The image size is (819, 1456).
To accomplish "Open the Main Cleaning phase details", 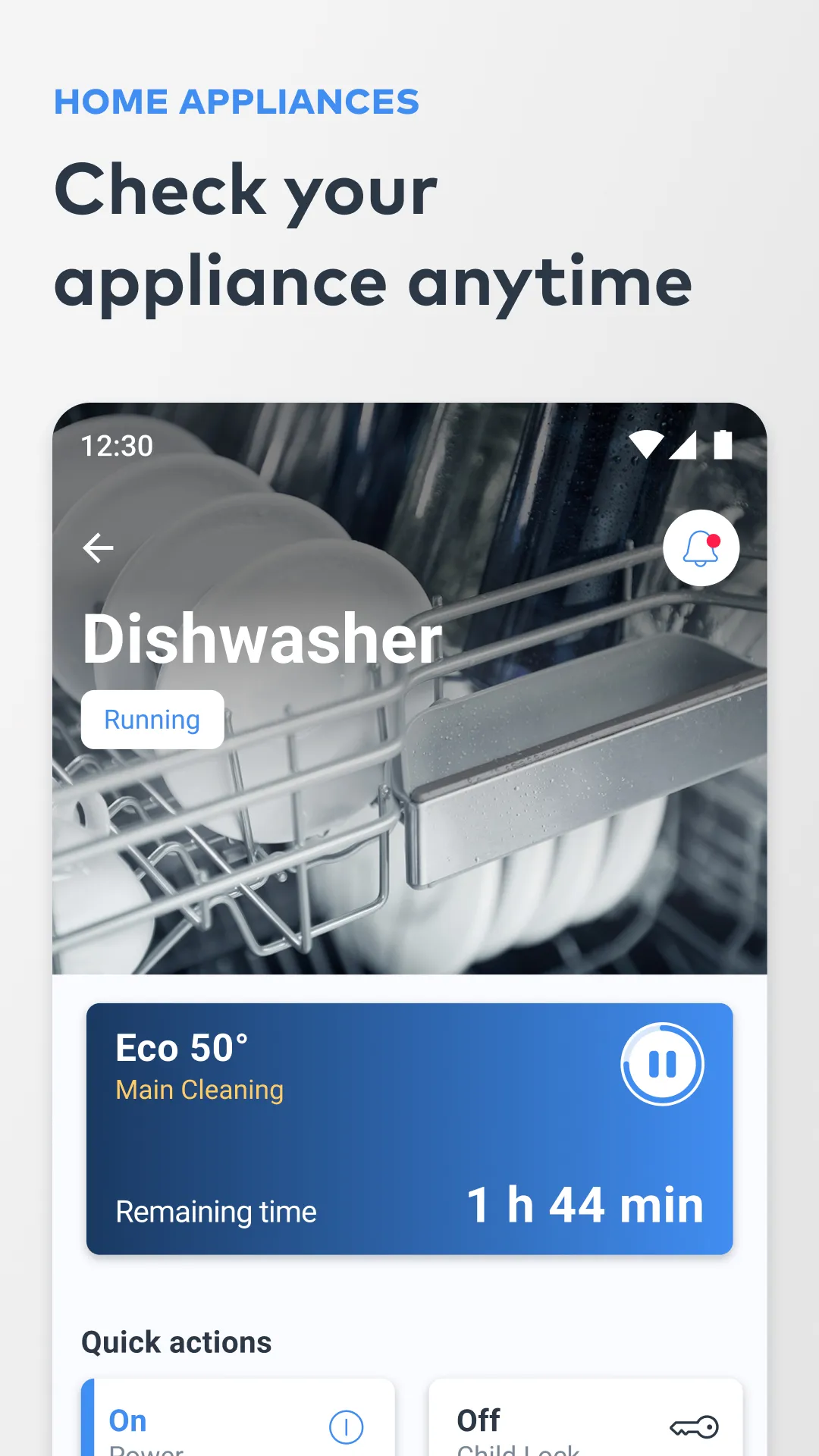I will coord(199,1090).
